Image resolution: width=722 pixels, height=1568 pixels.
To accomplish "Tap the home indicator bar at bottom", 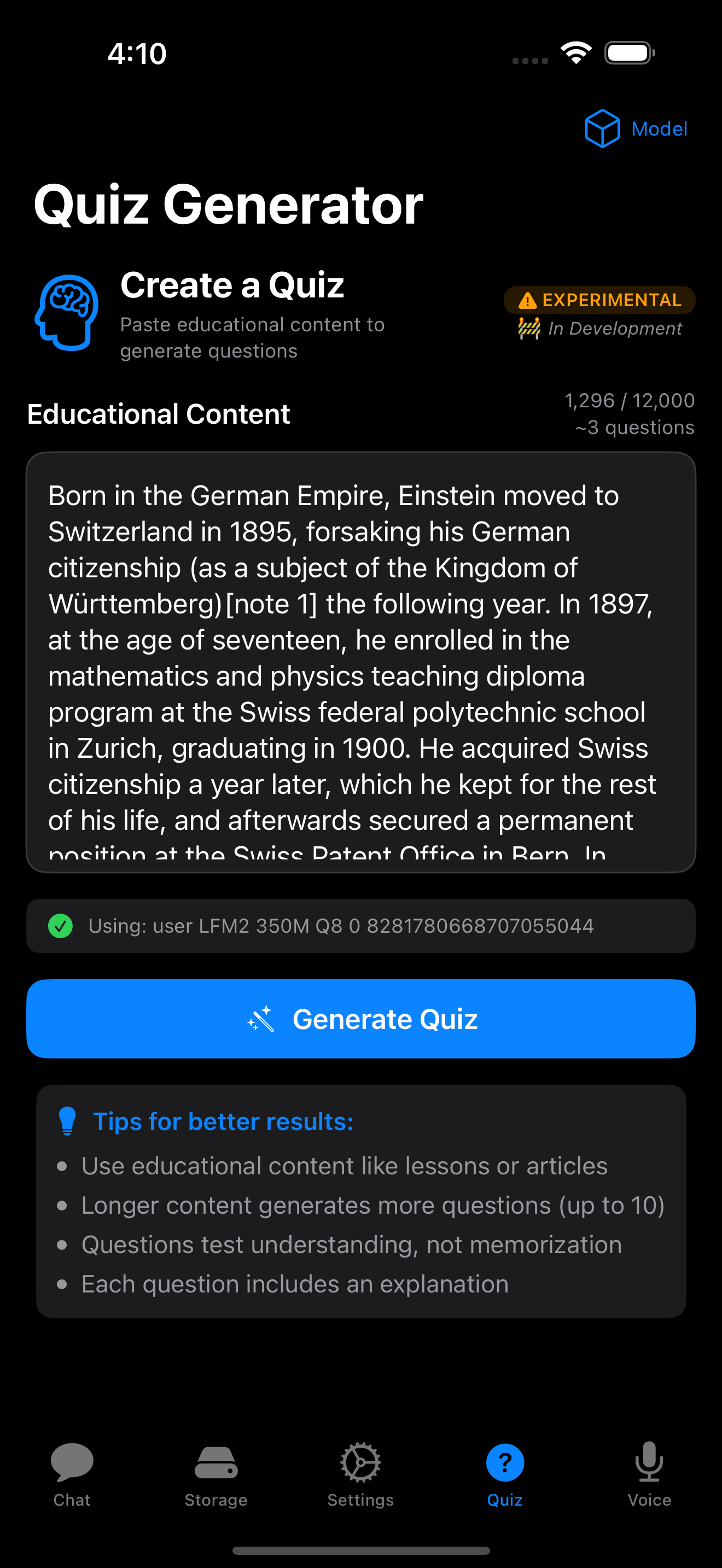I will (360, 1550).
